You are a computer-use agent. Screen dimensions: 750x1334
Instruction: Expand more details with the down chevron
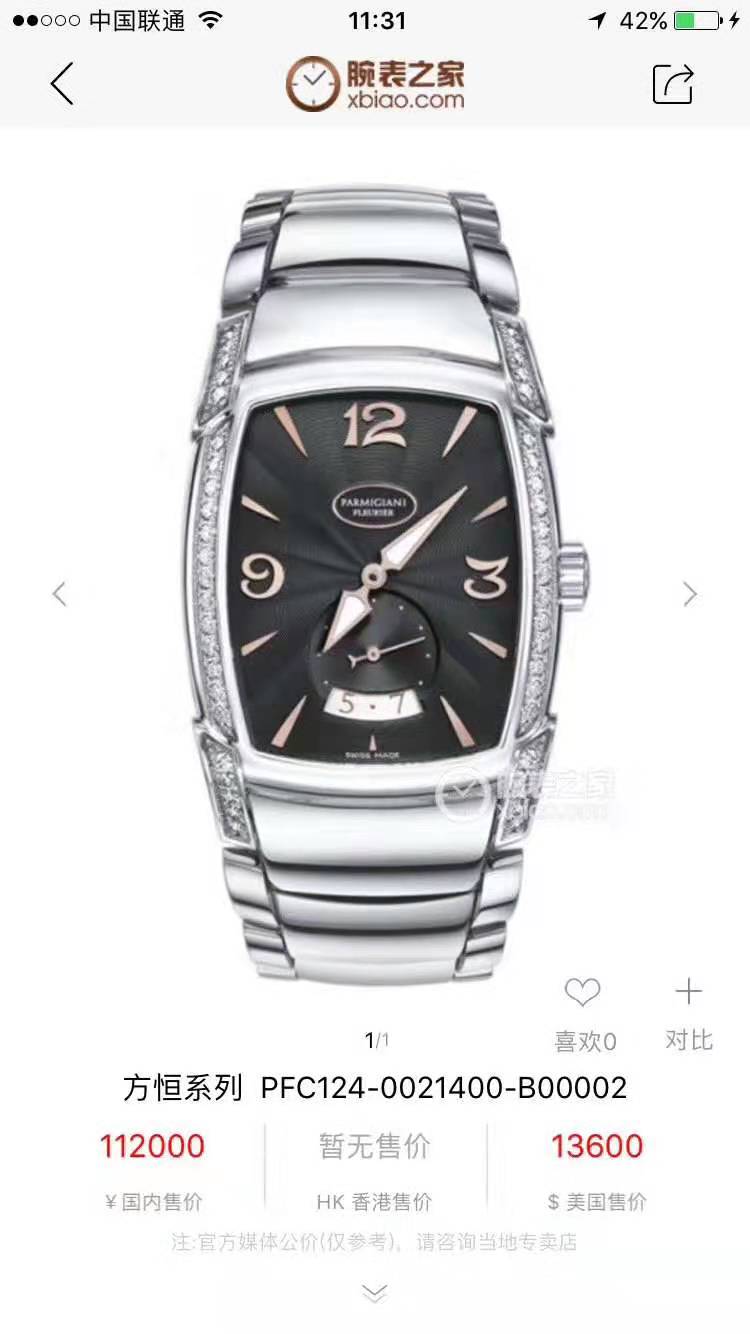click(374, 1294)
